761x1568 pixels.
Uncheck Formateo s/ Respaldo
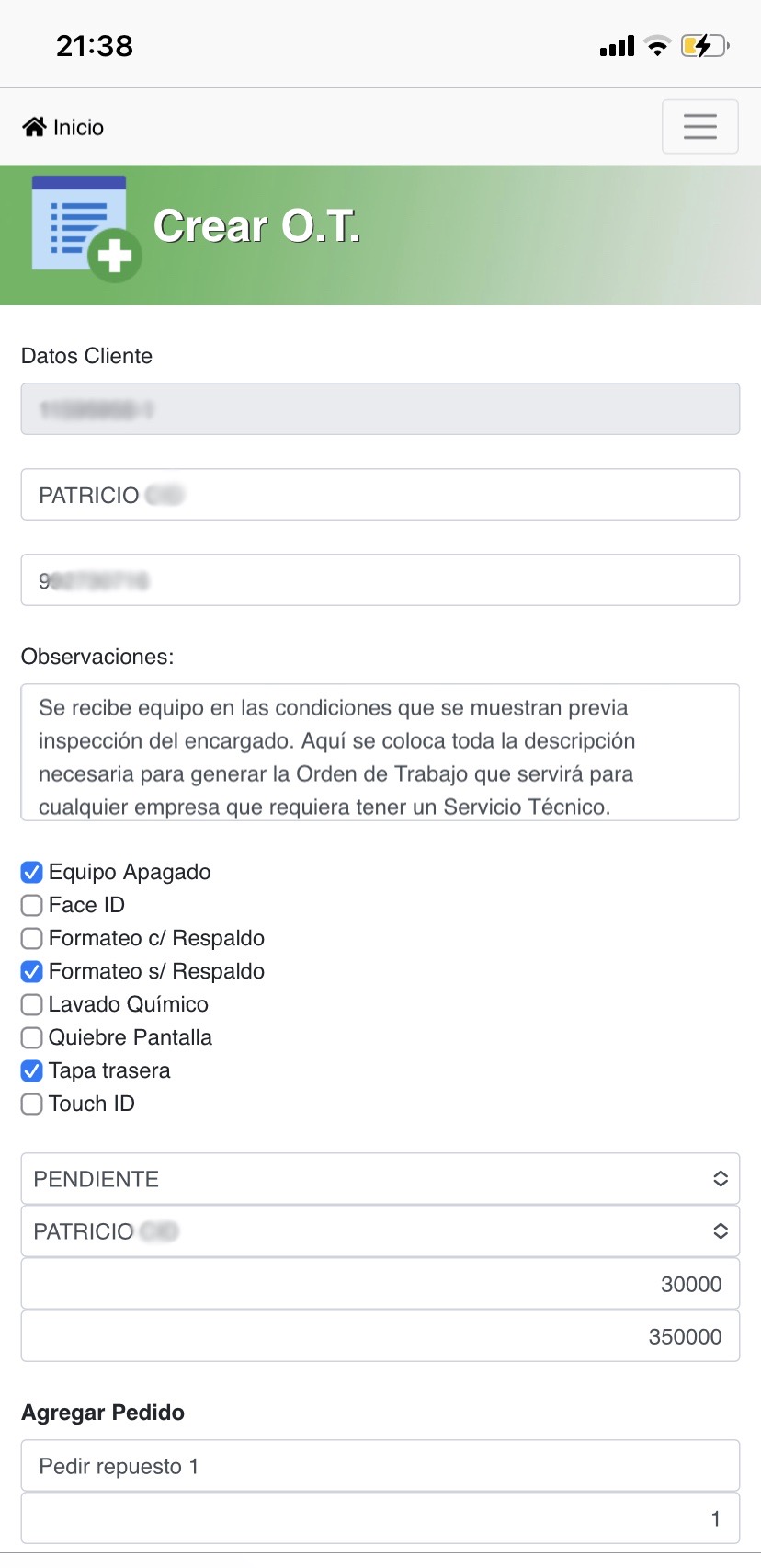point(32,971)
